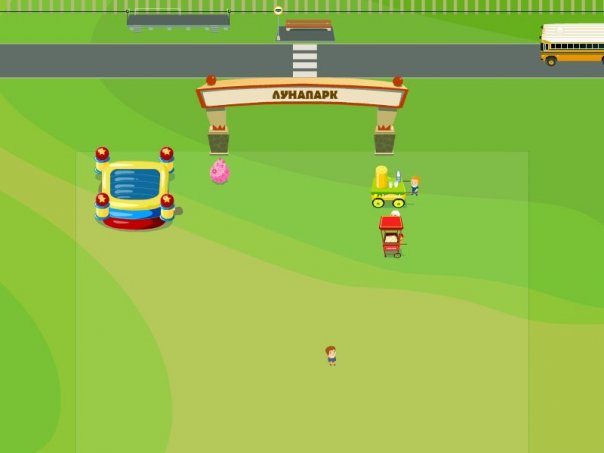Tap the pink cotton candy stand

[220, 172]
